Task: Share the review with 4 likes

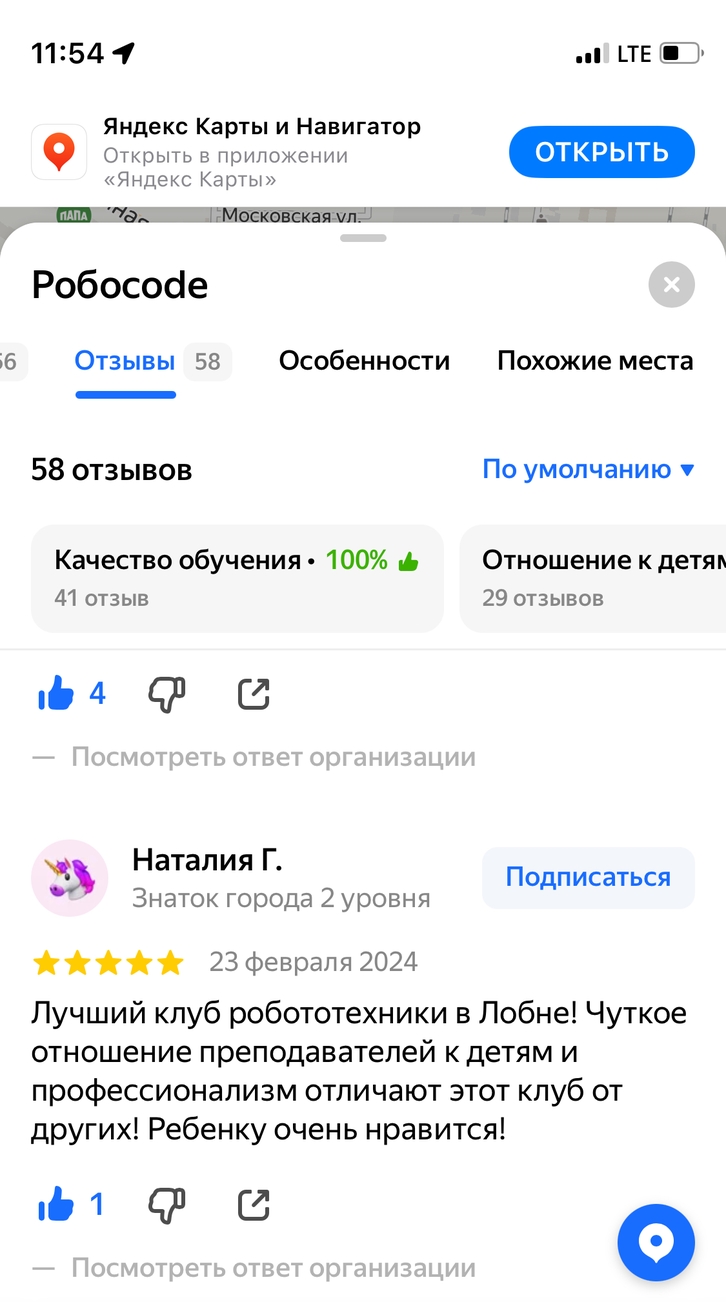Action: click(x=254, y=693)
